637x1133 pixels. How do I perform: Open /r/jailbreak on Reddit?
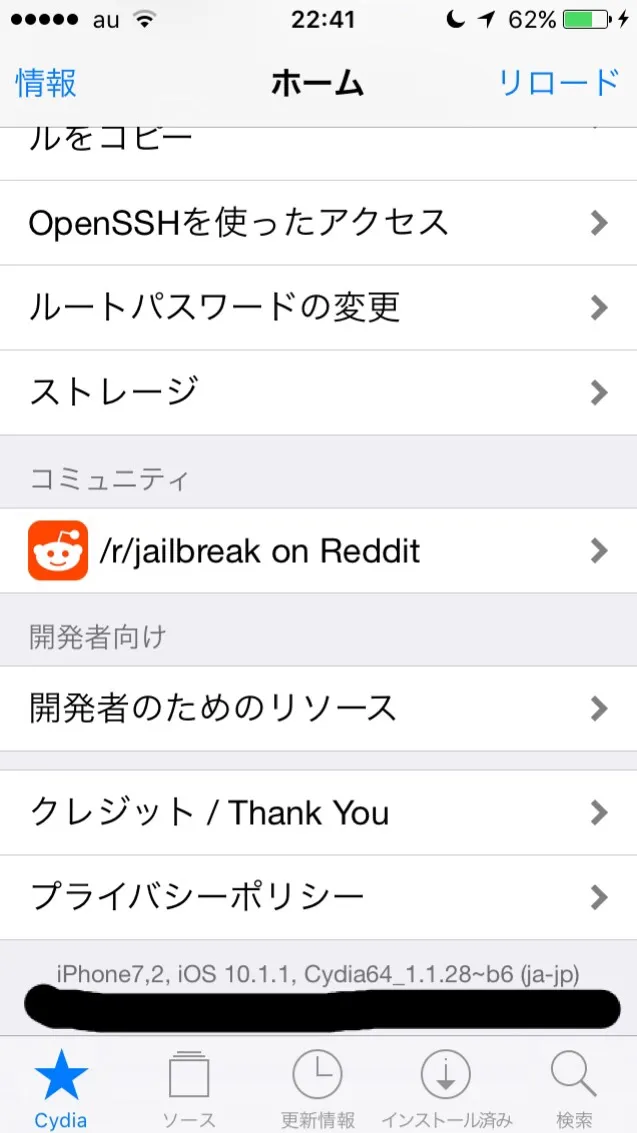click(318, 551)
